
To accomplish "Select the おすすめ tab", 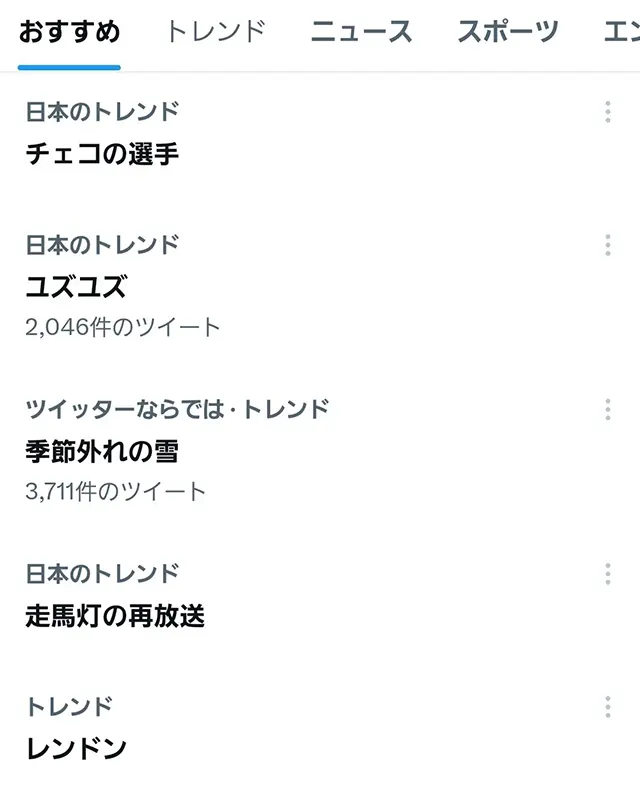I will [x=69, y=32].
